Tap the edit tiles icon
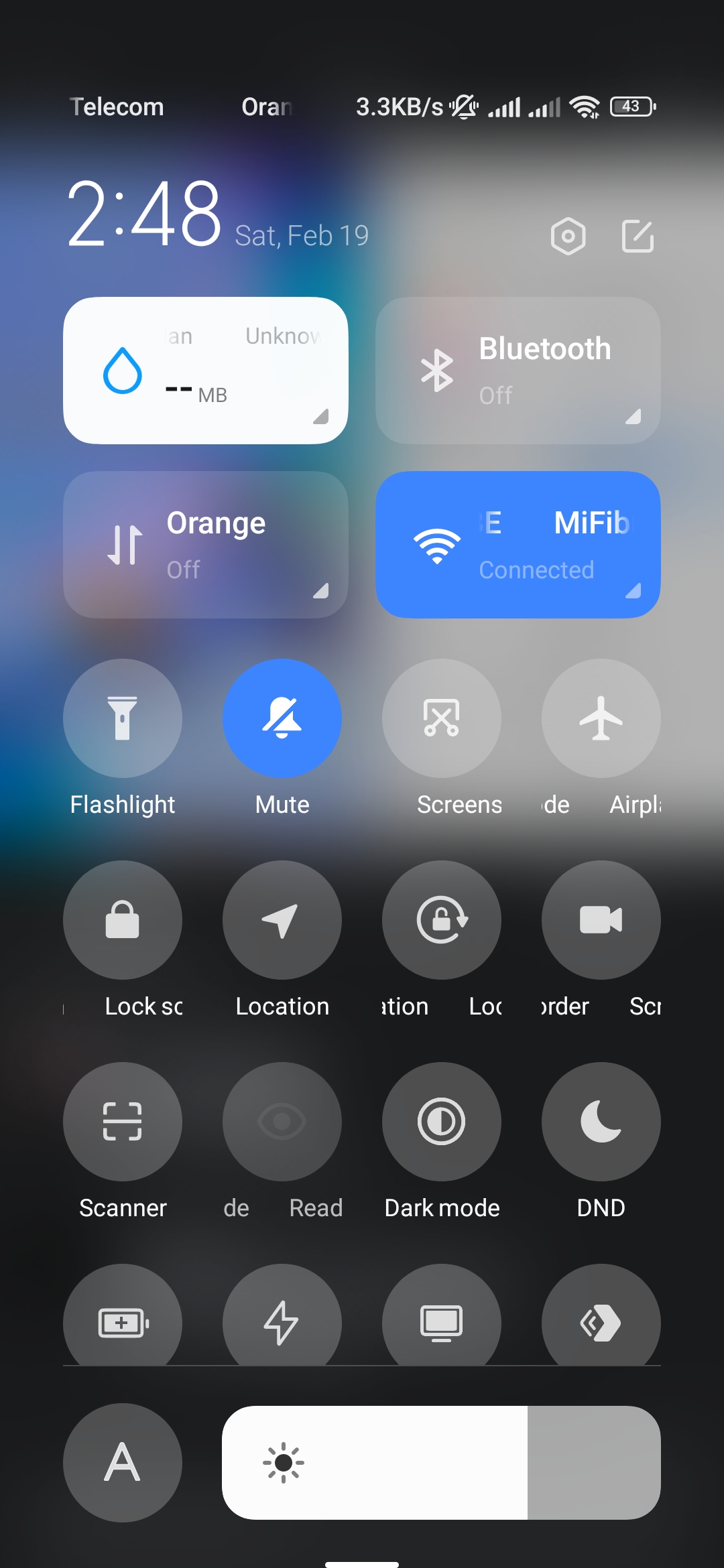724x1568 pixels. (x=638, y=236)
